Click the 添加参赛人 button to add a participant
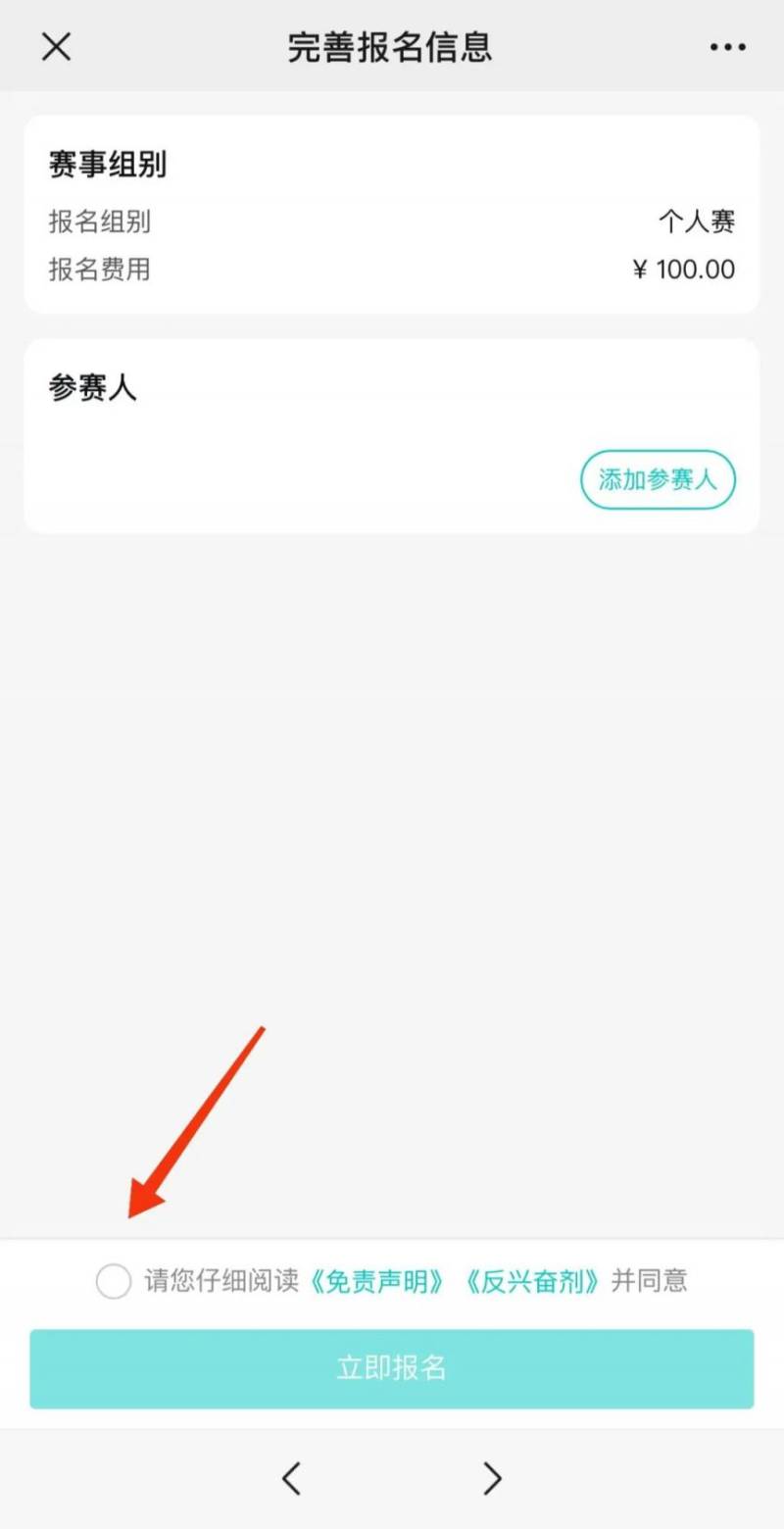784x1529 pixels. pyautogui.click(x=657, y=479)
